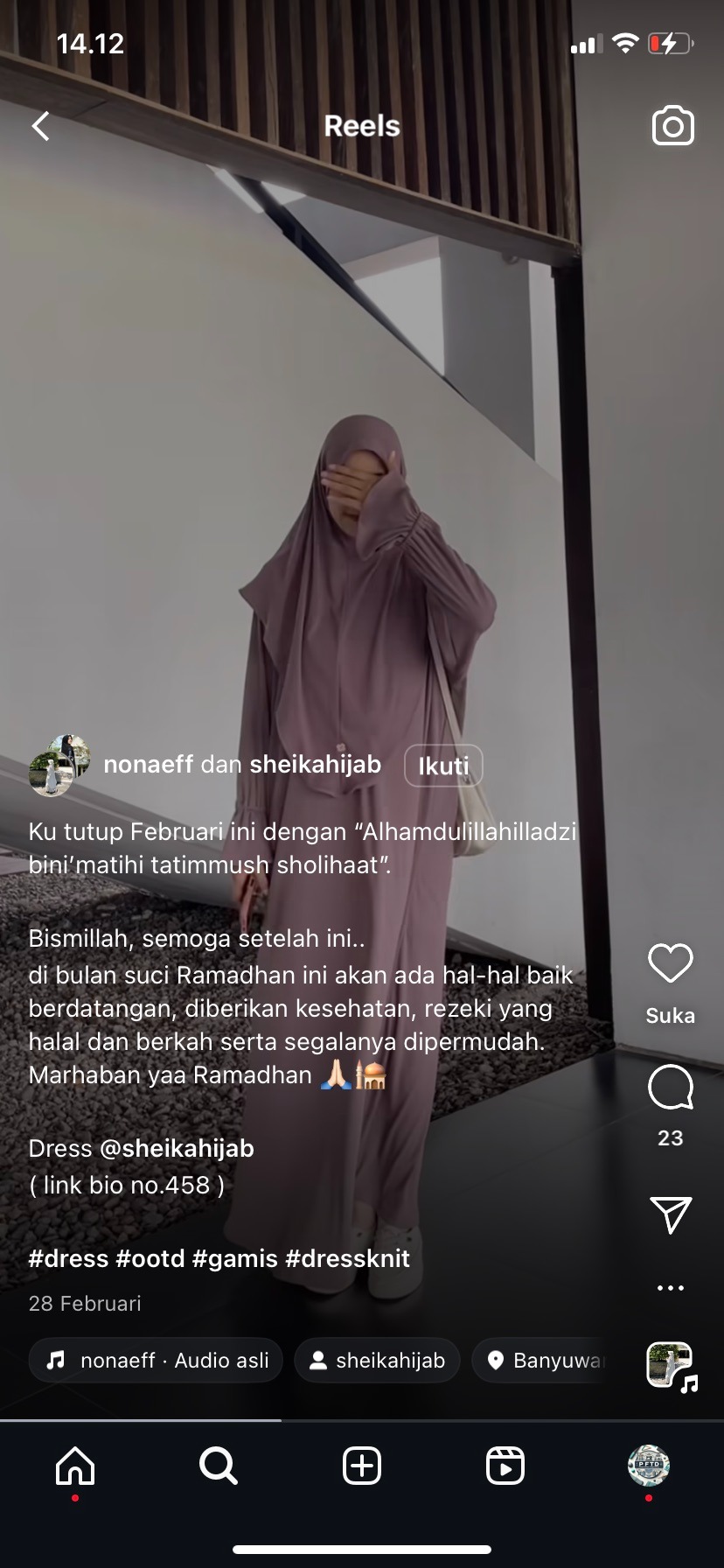Create a new post with the plus tab

point(362,1466)
